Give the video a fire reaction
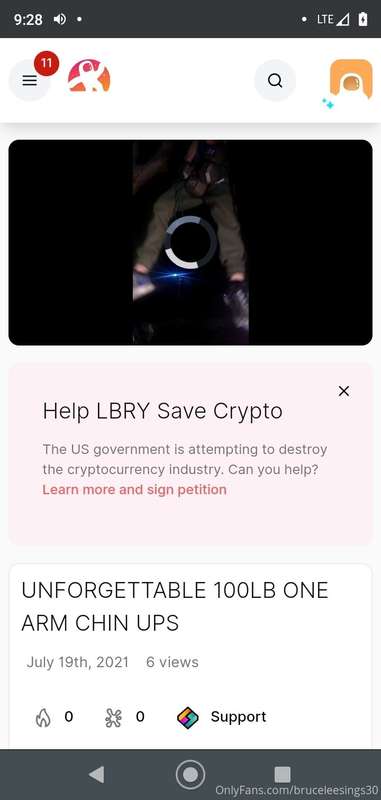381x800 pixels. pyautogui.click(x=54, y=717)
